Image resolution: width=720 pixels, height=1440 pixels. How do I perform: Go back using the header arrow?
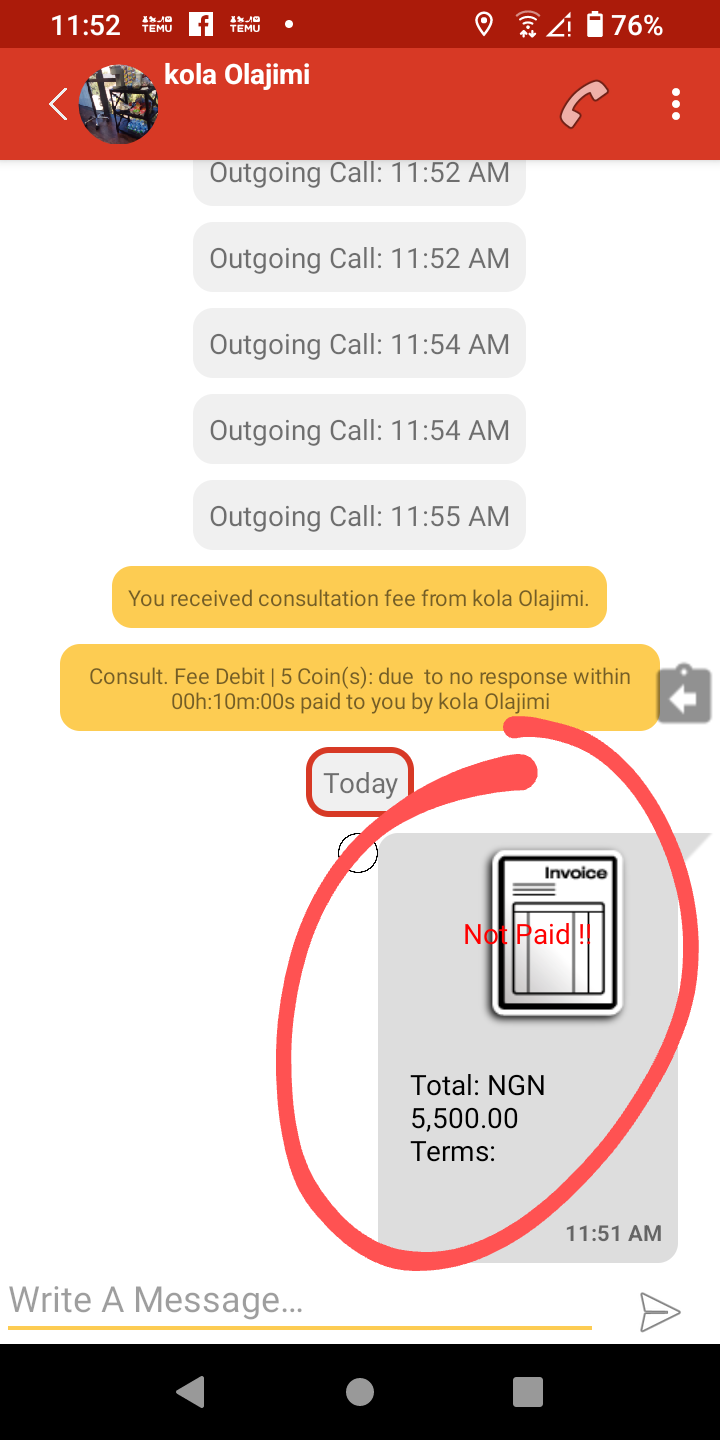(58, 104)
